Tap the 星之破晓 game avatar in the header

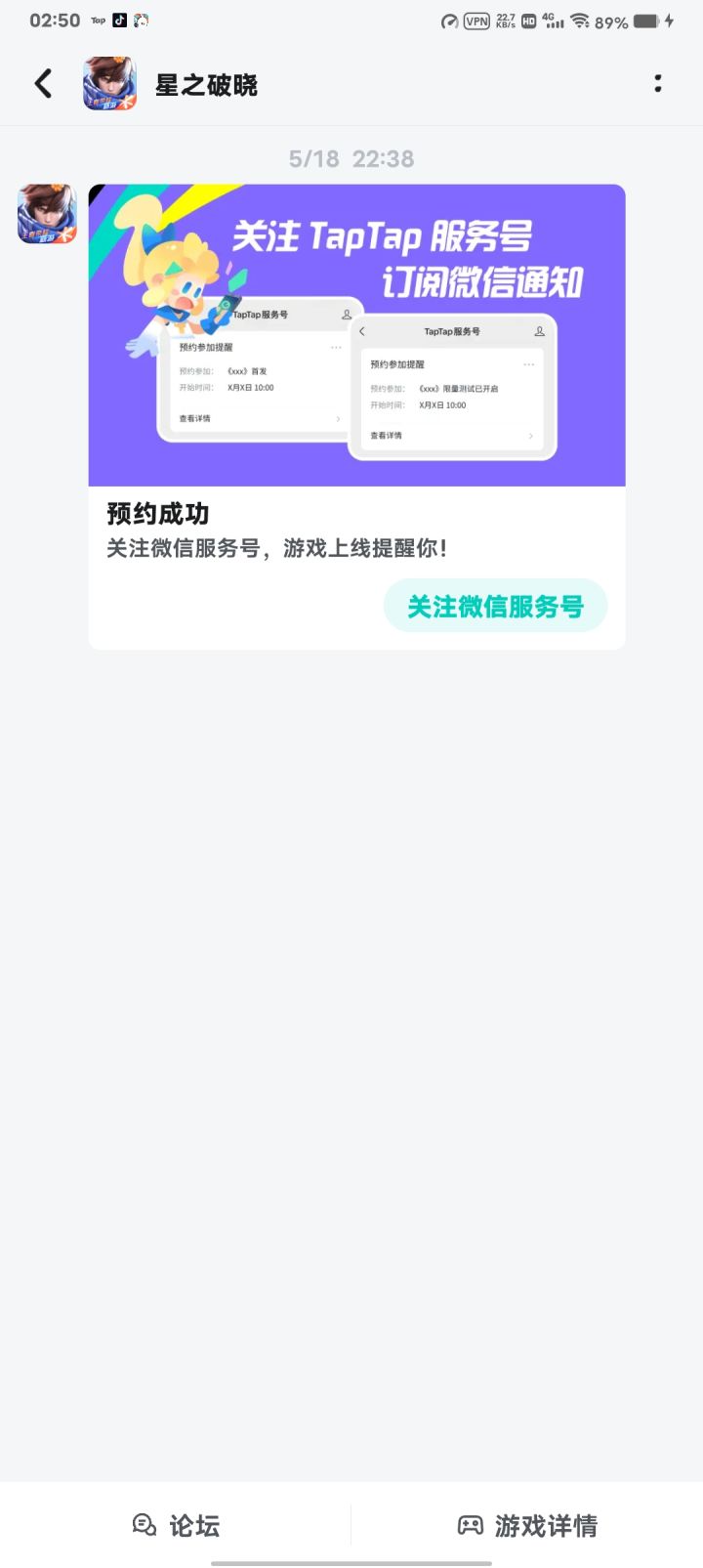[x=109, y=84]
